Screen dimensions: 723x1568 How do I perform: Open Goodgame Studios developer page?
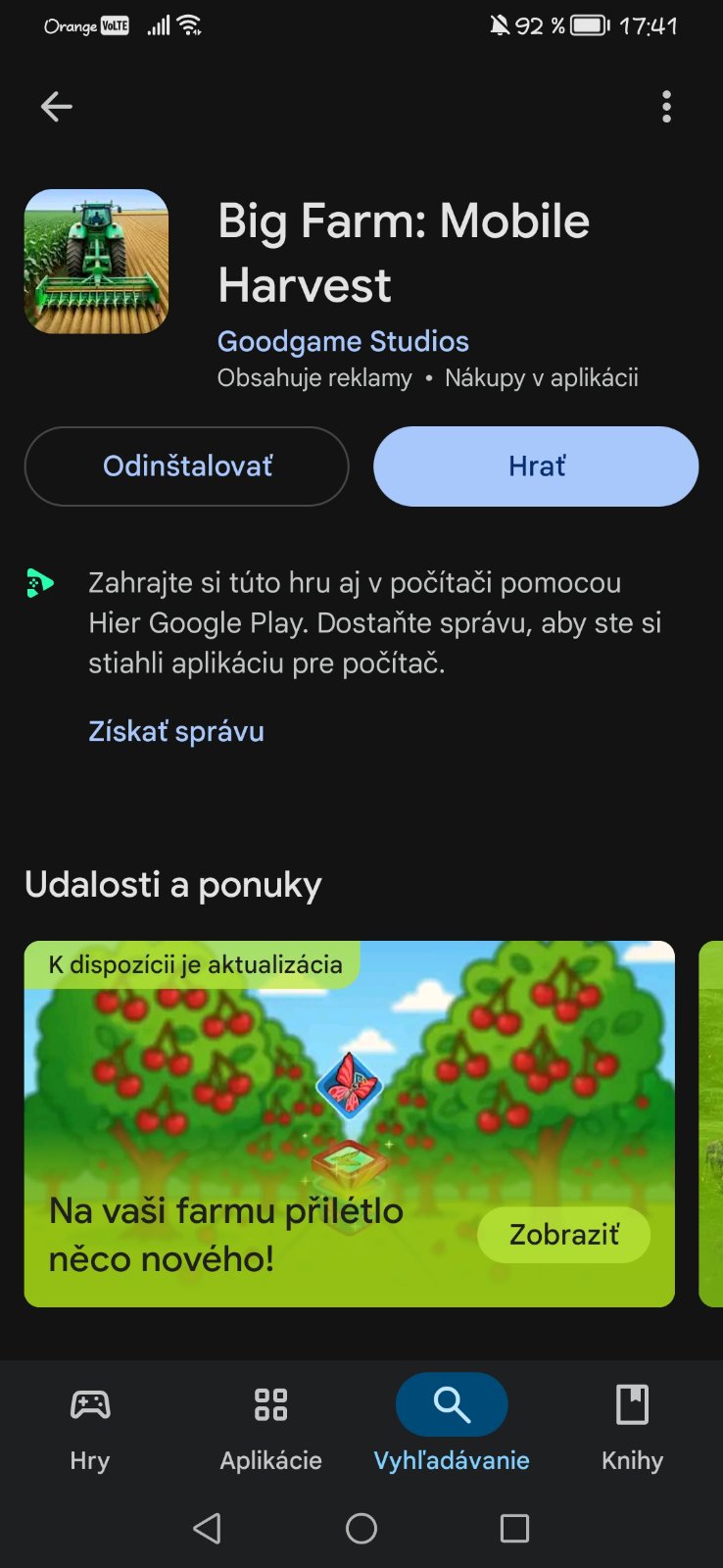pyautogui.click(x=343, y=341)
